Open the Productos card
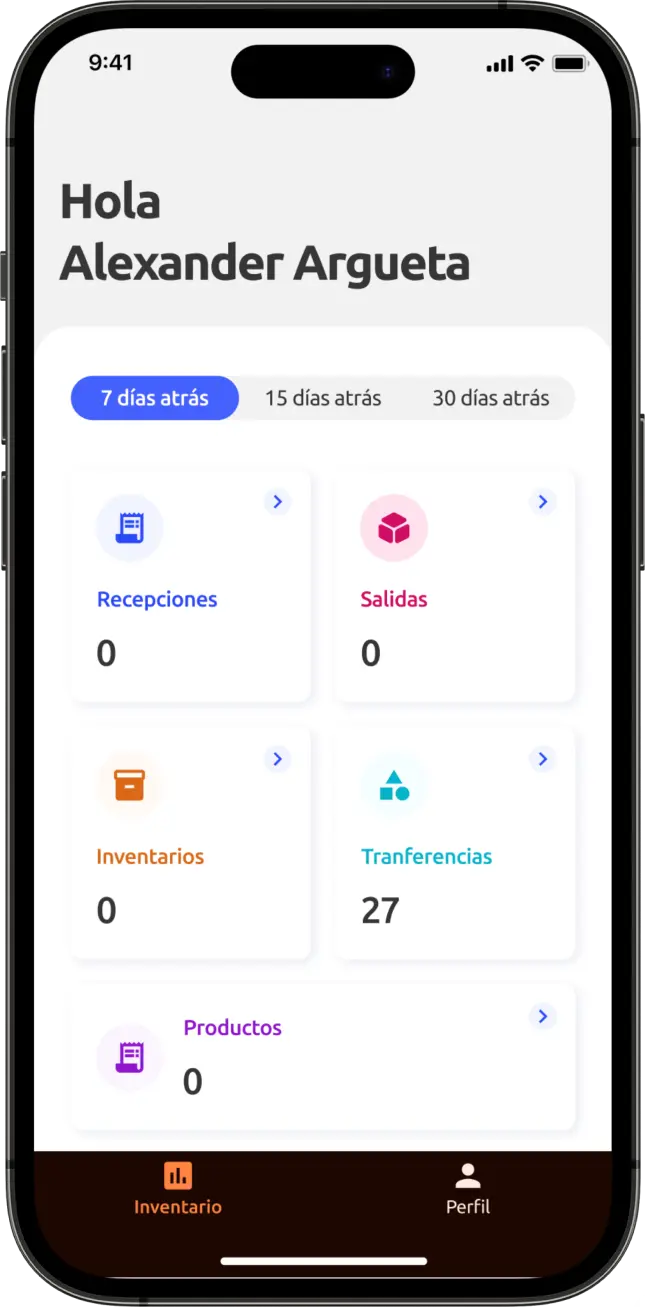645x1307 pixels. (x=323, y=1057)
